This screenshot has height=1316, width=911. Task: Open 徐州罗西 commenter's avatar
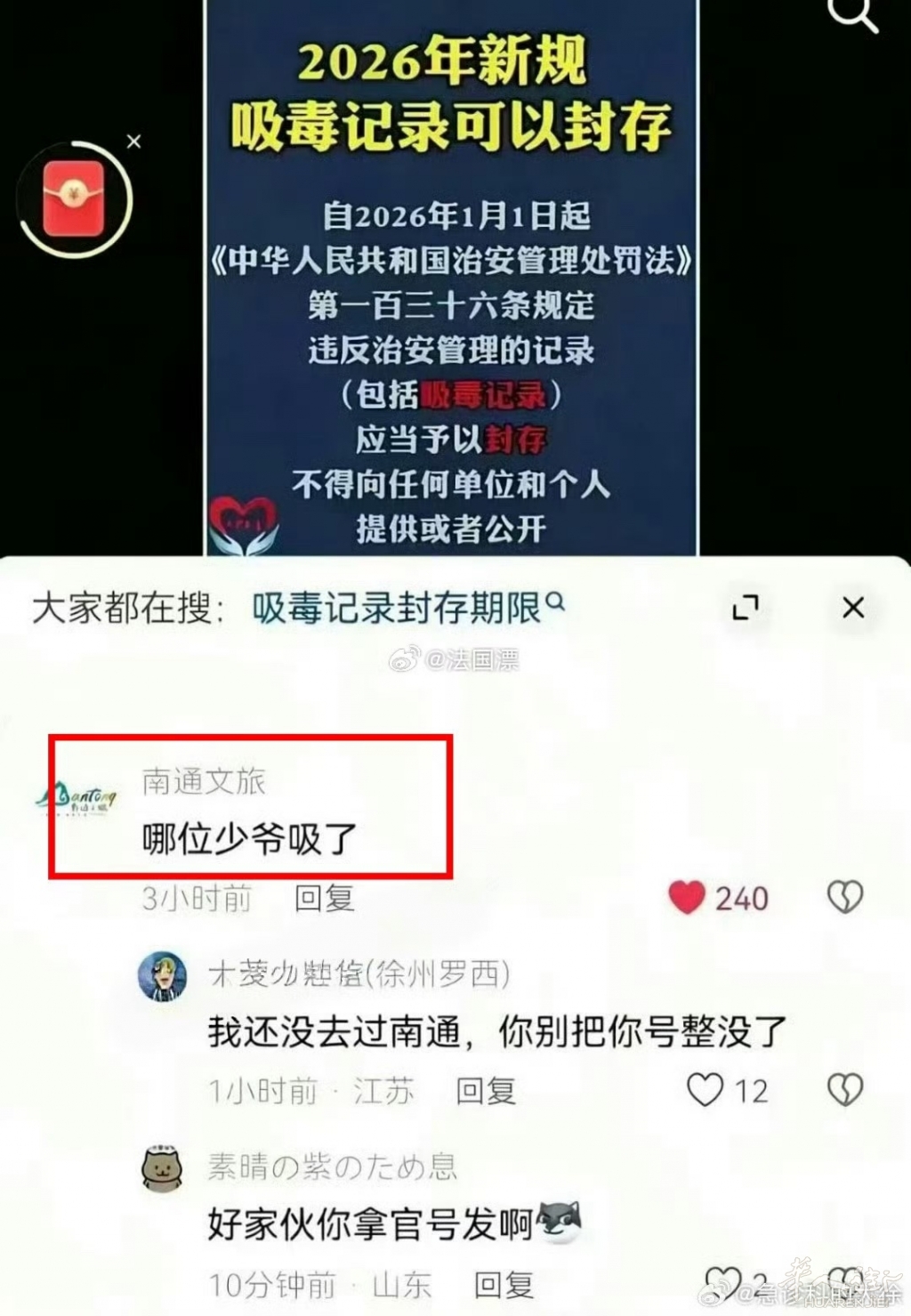click(x=162, y=976)
